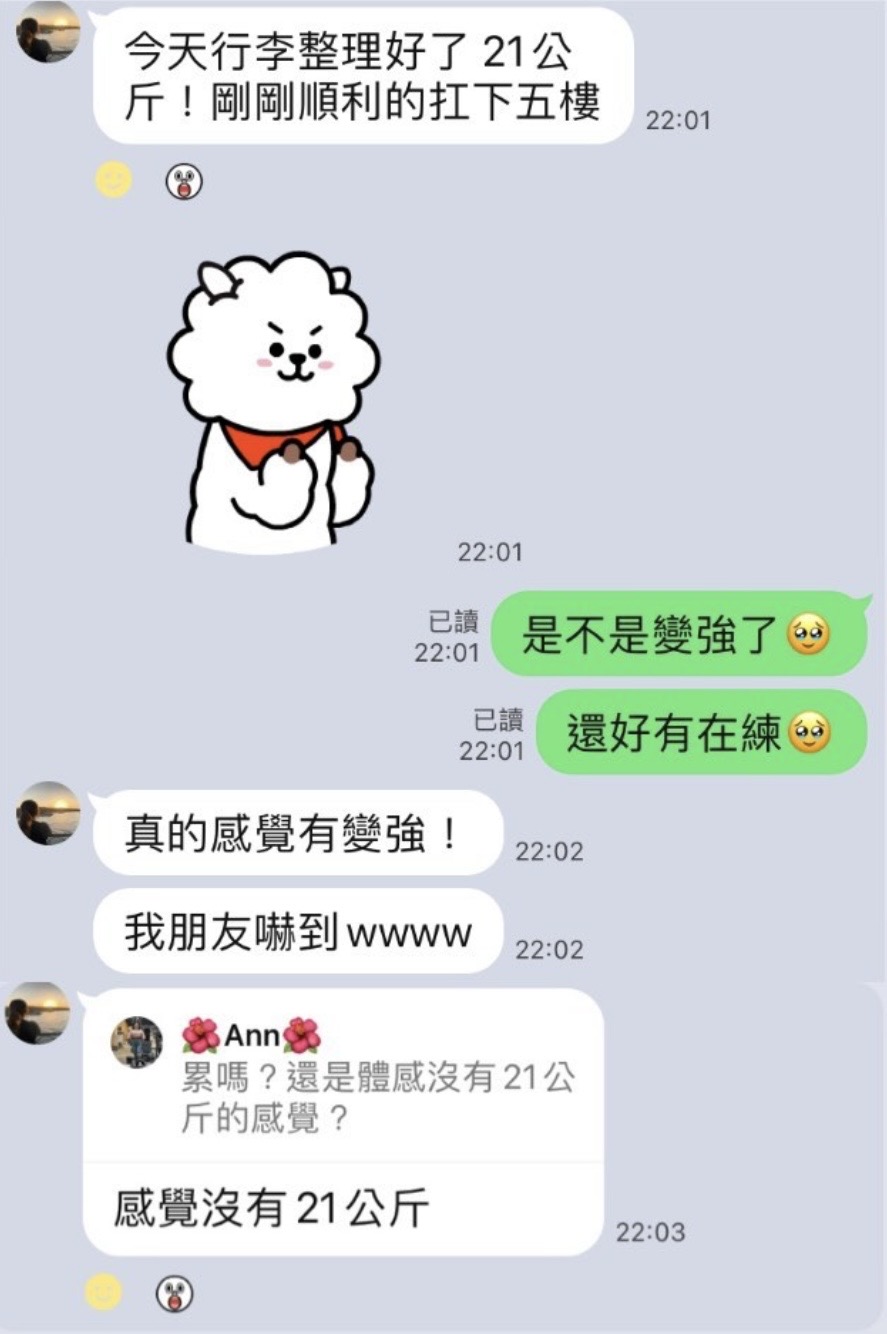
Task: Tap the shocked face reaction under 感覺沒有21公斤 reply
Action: (175, 1293)
